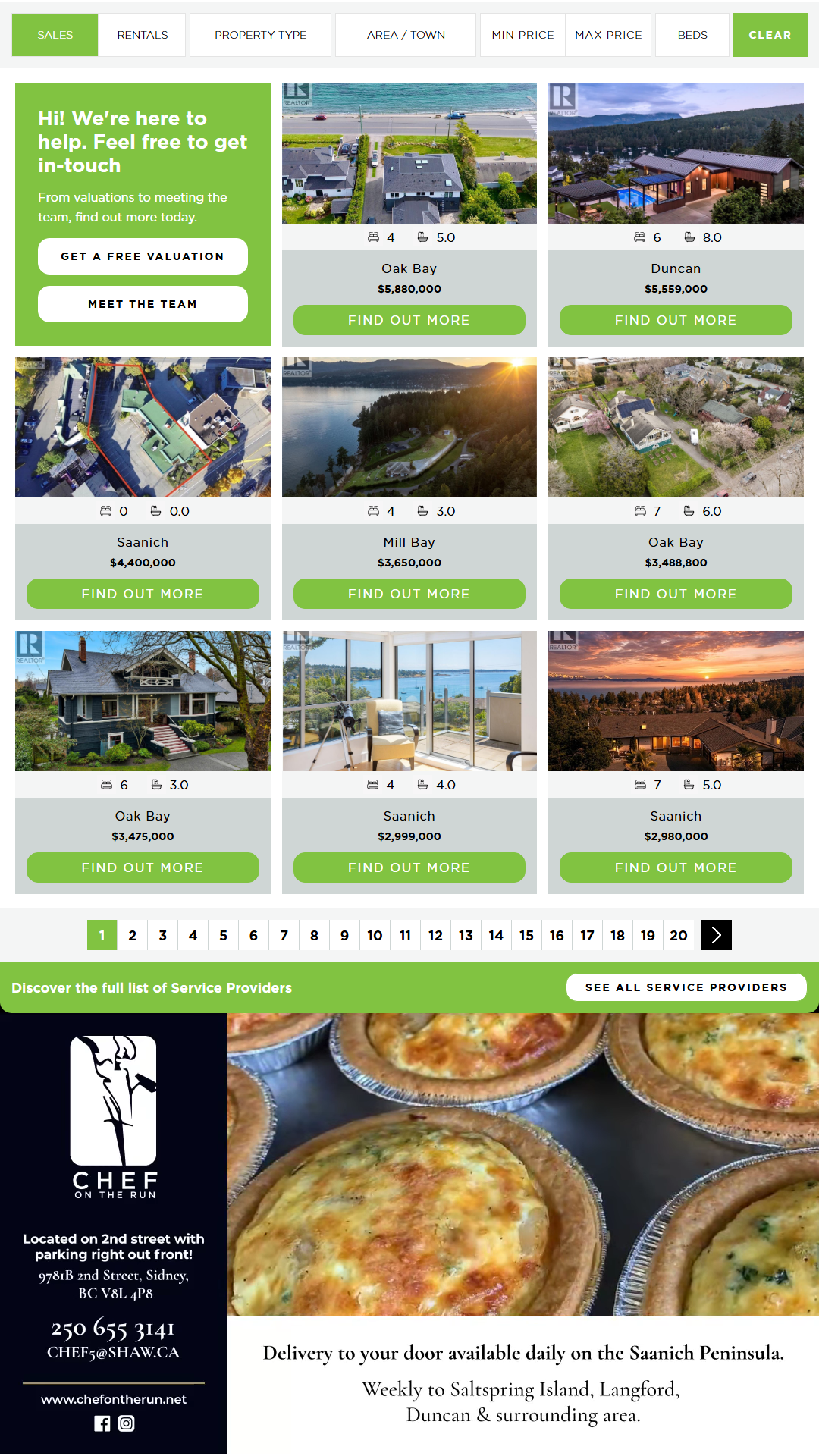Image resolution: width=819 pixels, height=1456 pixels.
Task: Tap Get a Free Valuation
Action: (x=143, y=256)
